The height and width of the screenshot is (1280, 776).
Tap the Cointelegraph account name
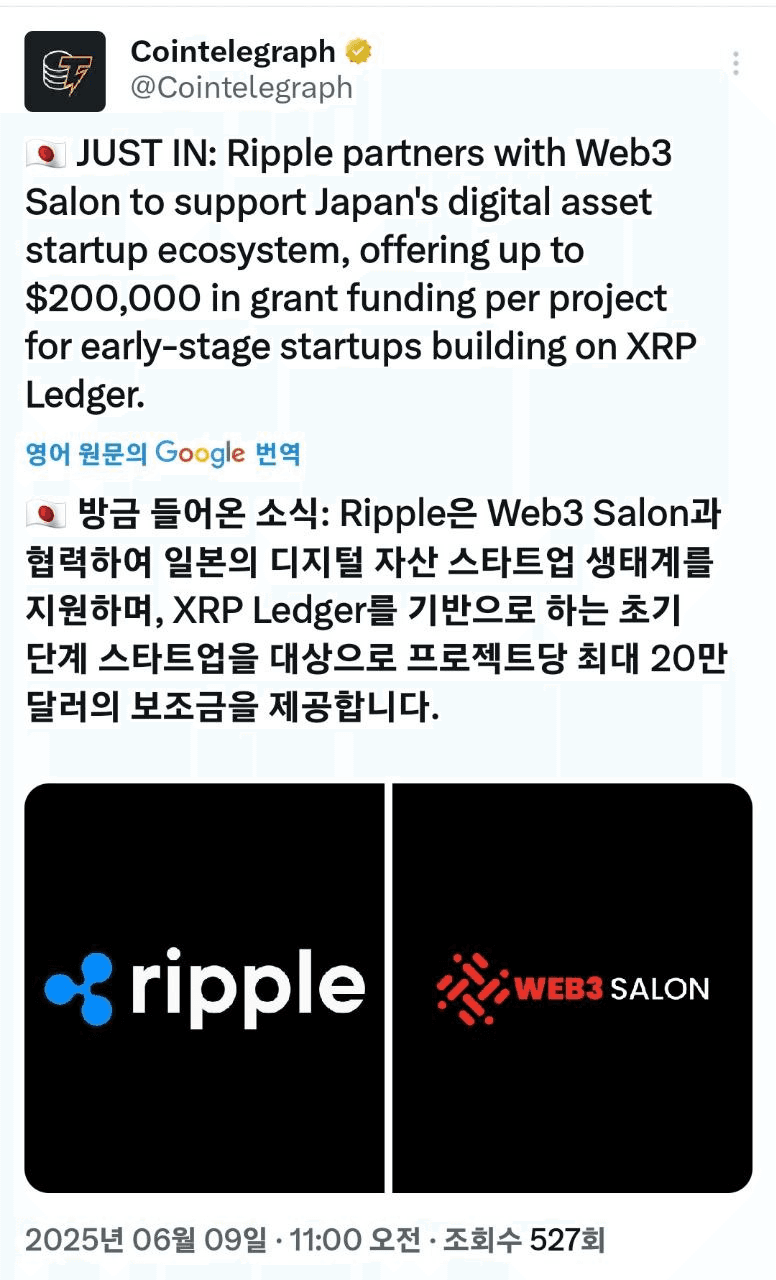233,50
